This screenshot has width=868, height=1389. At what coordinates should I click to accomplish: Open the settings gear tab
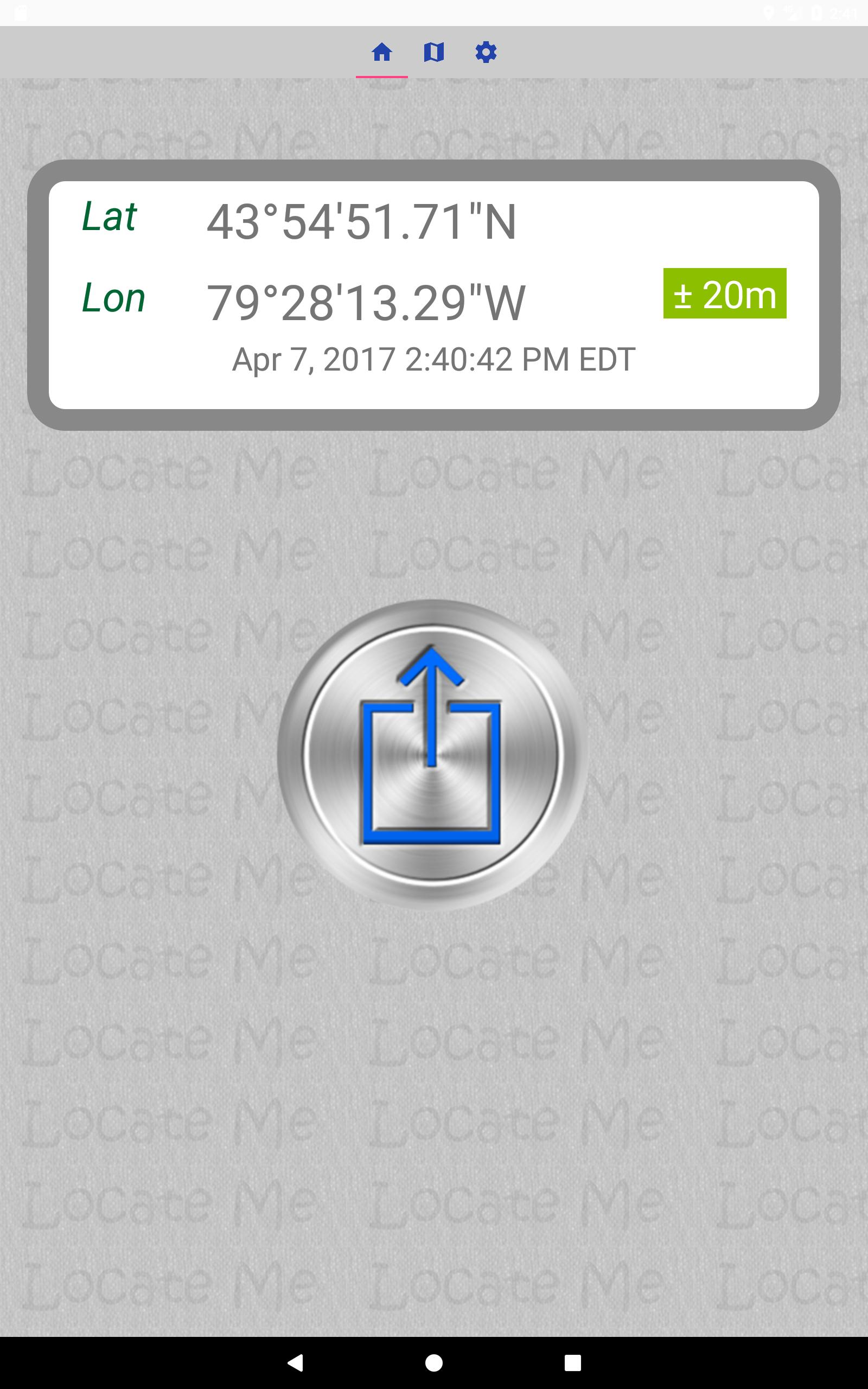click(x=486, y=52)
